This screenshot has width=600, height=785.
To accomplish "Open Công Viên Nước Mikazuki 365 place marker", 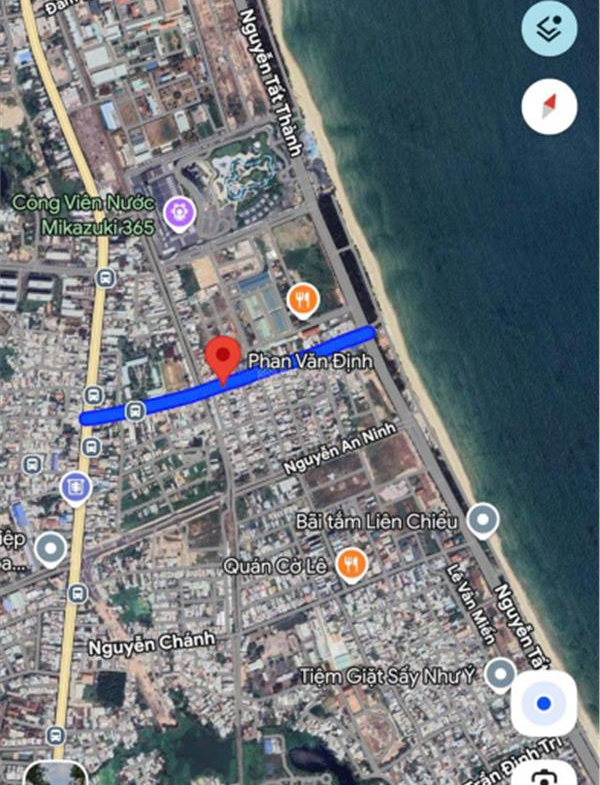I will (180, 213).
